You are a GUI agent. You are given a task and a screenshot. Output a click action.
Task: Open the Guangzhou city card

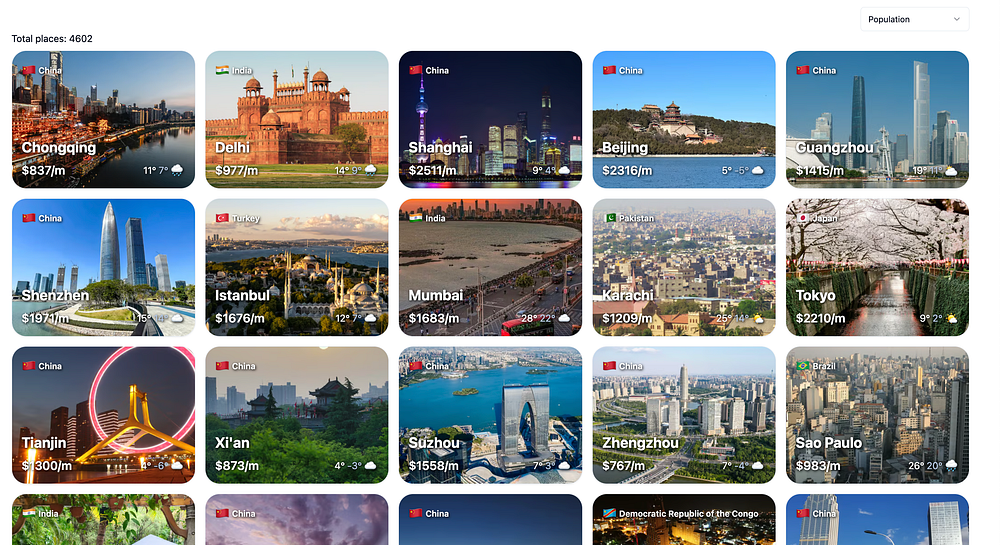877,119
